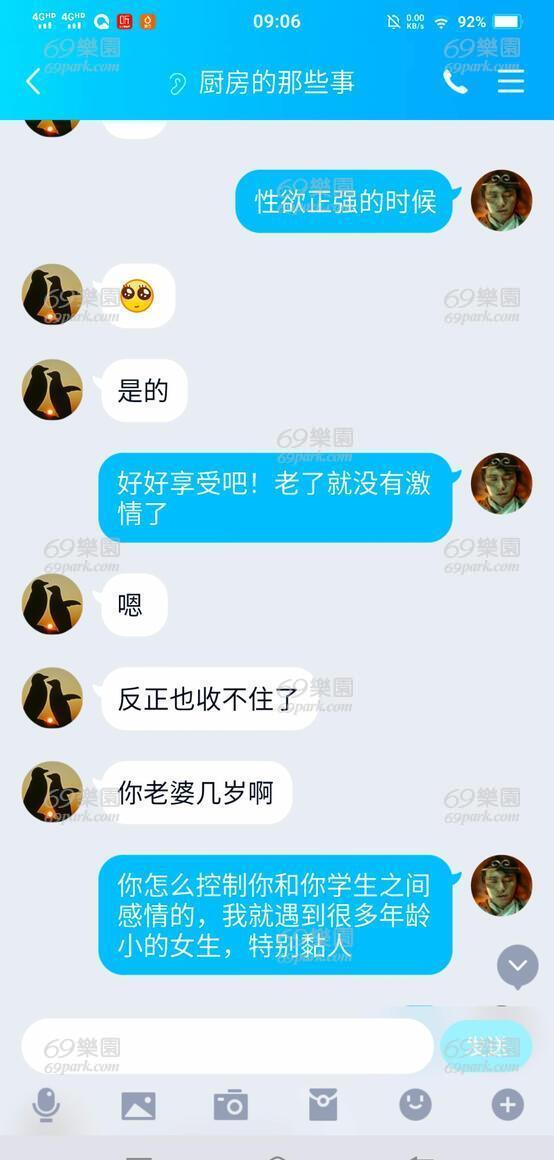This screenshot has width=554, height=1160.
Task: Open more options with the plus icon
Action: click(507, 1105)
